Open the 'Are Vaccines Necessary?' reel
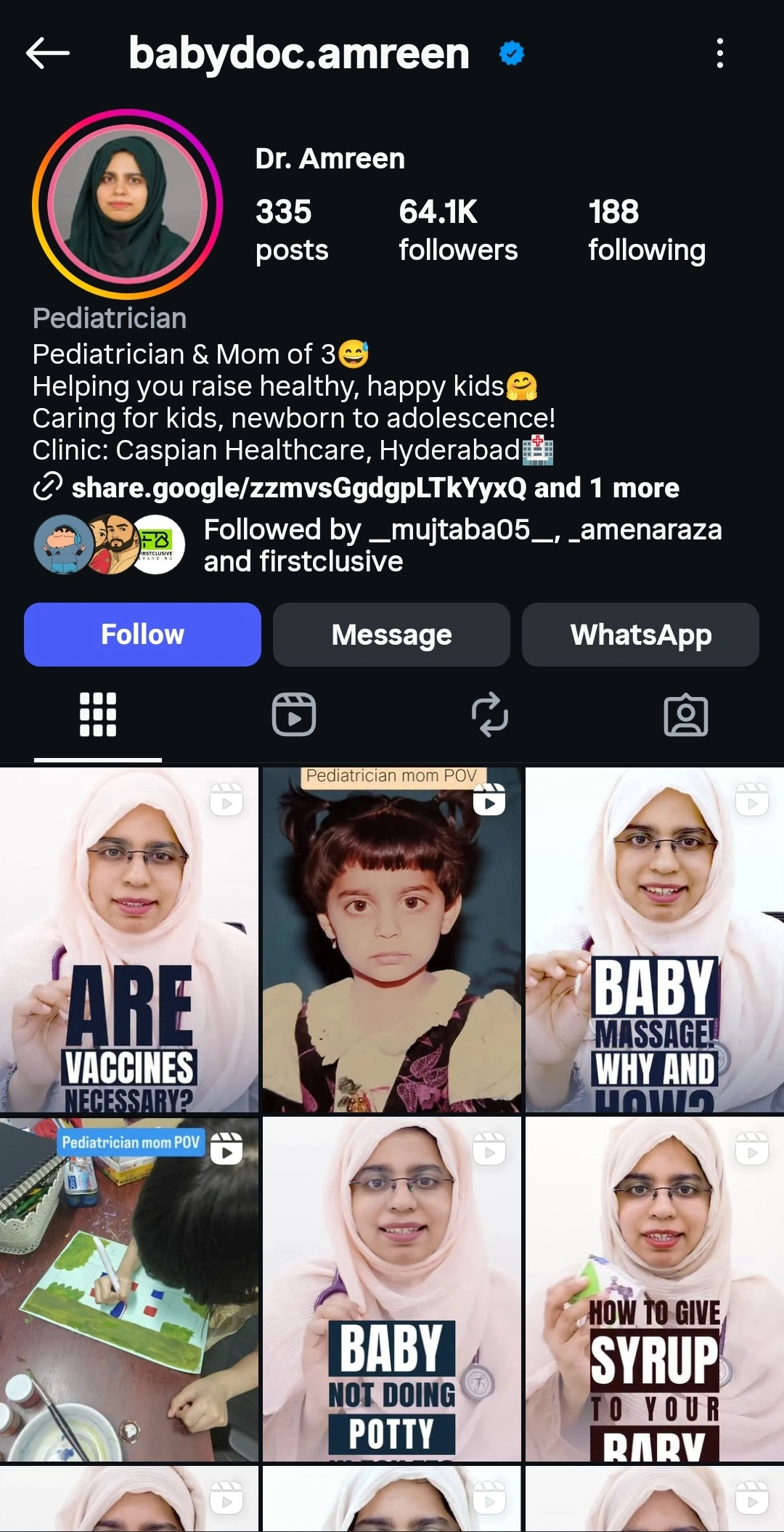 (129, 940)
